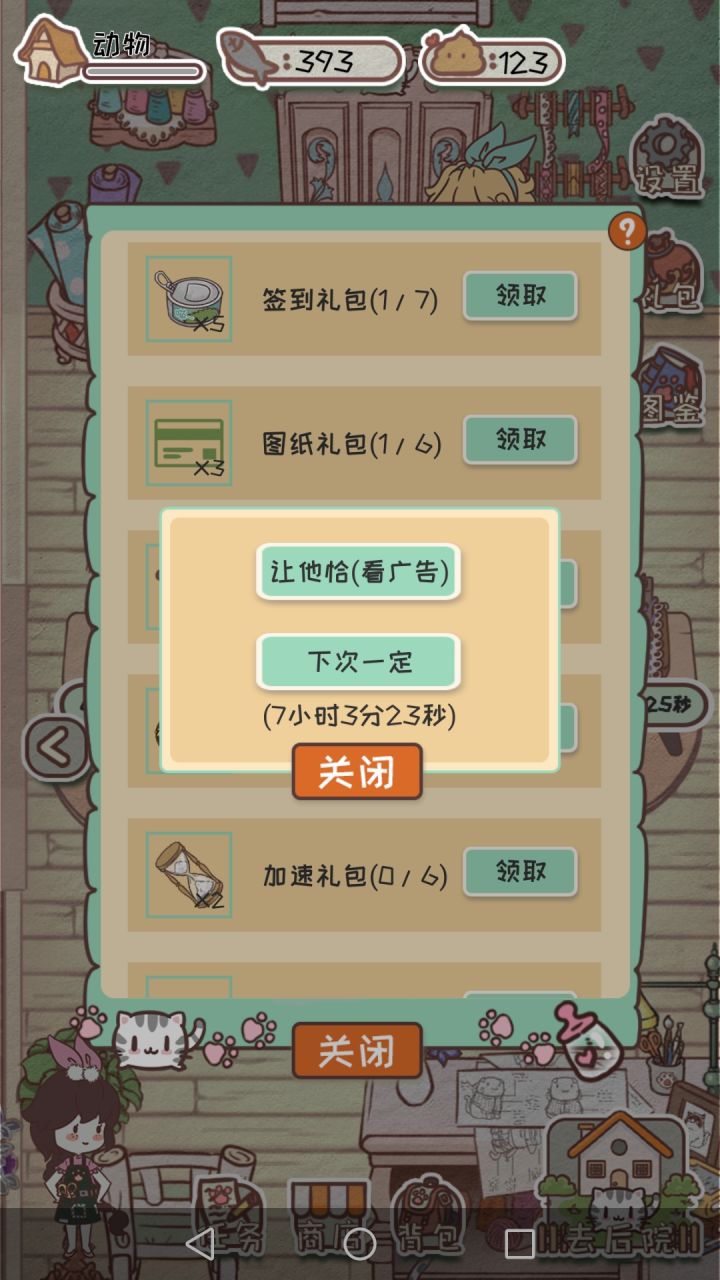Viewport: 720px width, 1280px height.
Task: Tap the orange question mark help icon
Action: (627, 232)
